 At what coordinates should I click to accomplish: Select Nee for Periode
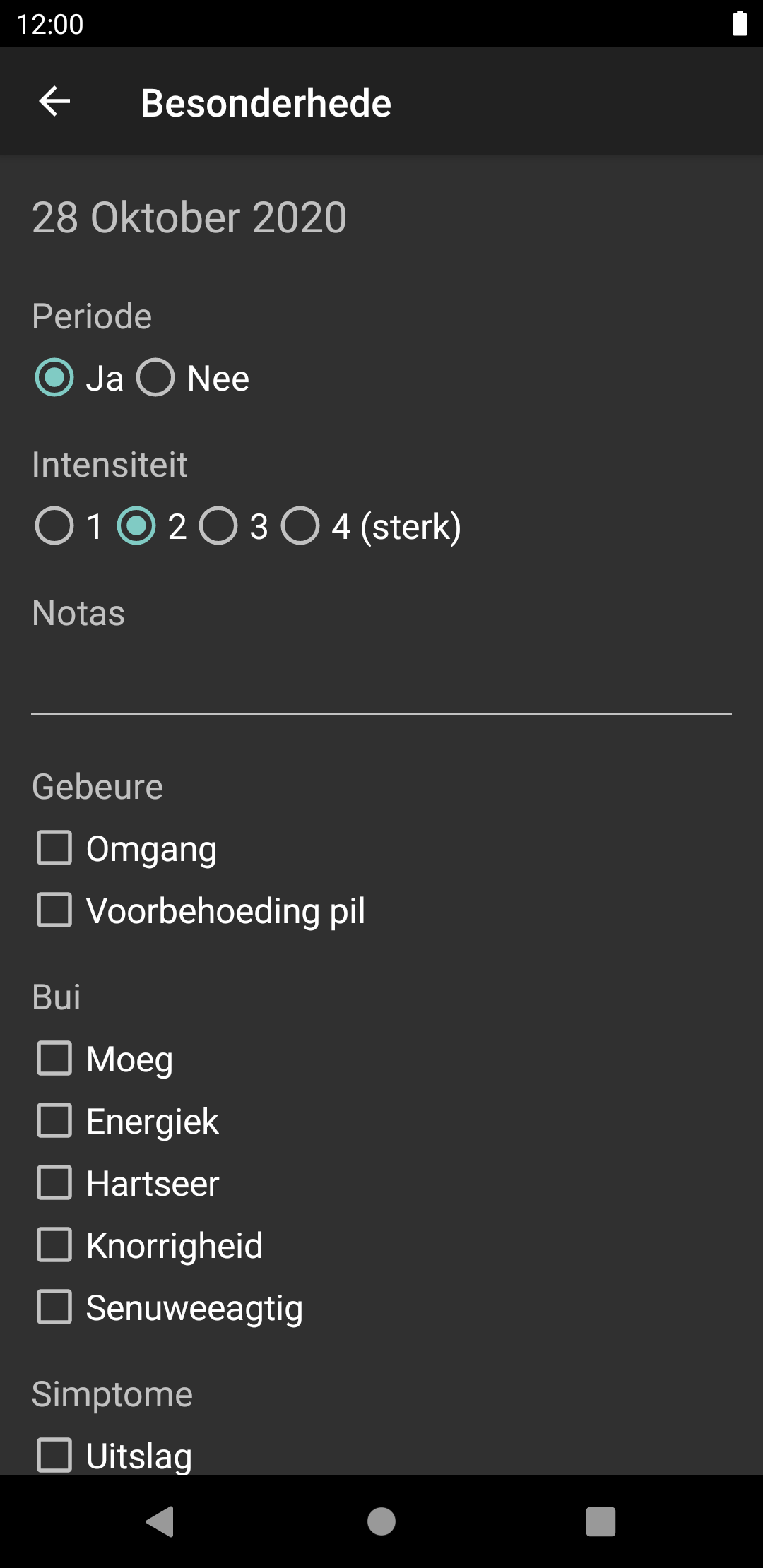193,378
